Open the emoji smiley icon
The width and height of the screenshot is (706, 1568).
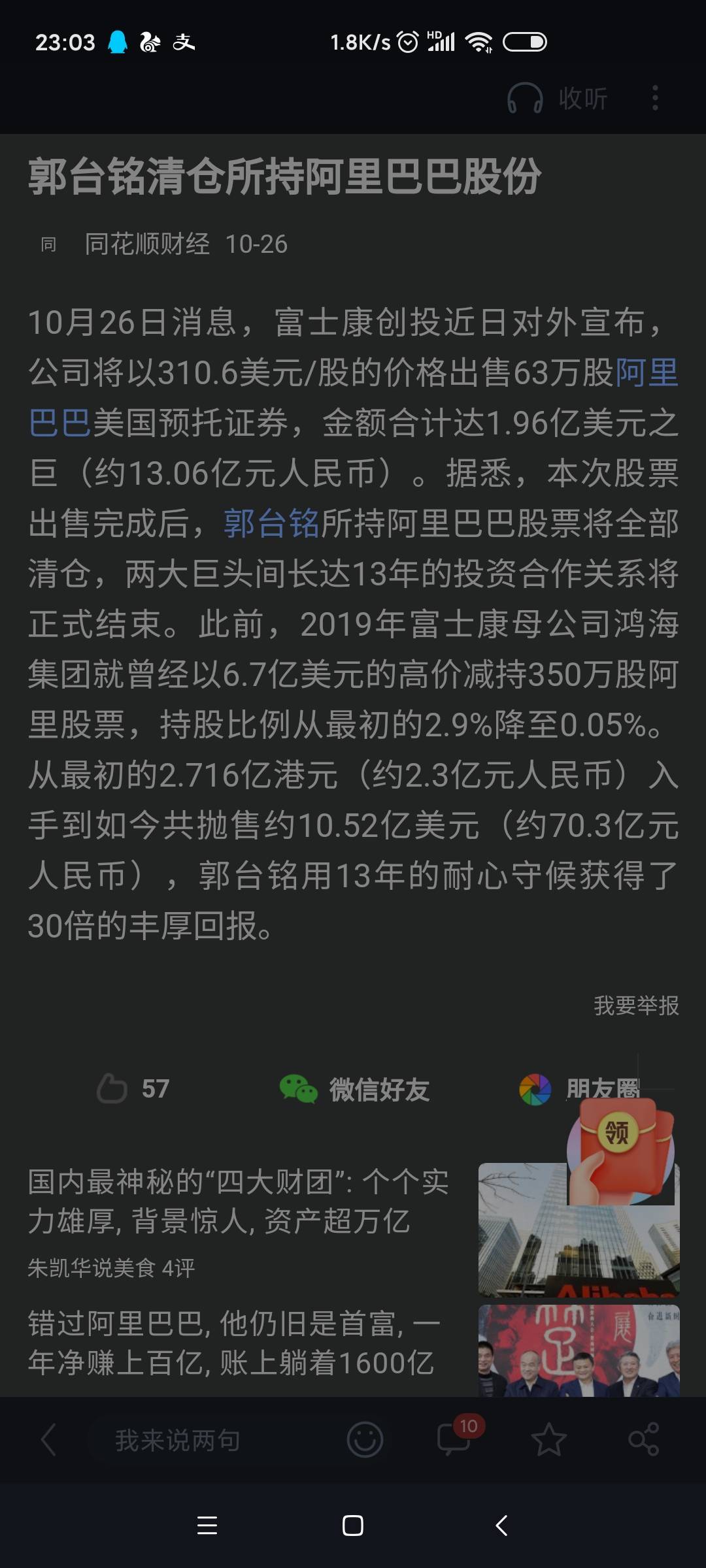pos(364,1440)
